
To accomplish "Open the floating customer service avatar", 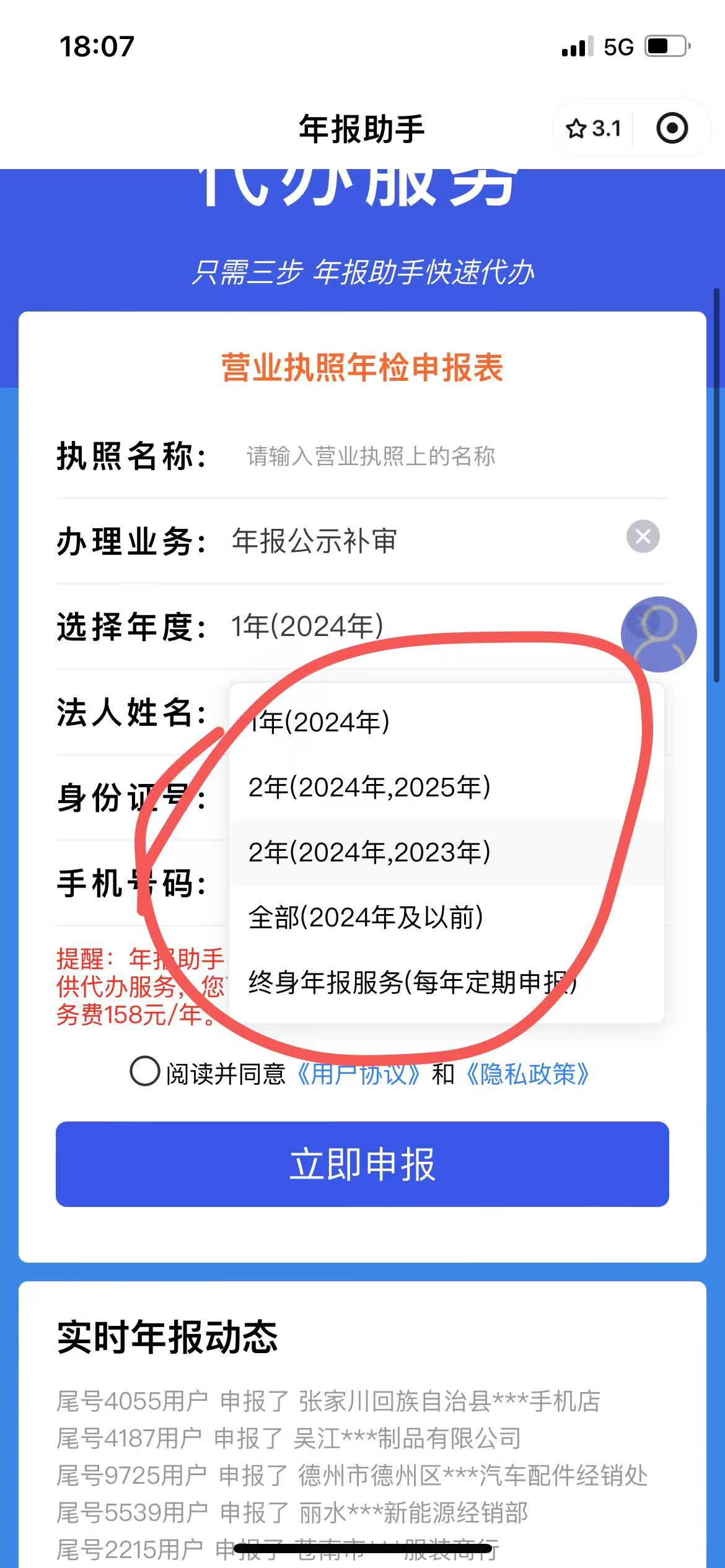I will tap(659, 634).
